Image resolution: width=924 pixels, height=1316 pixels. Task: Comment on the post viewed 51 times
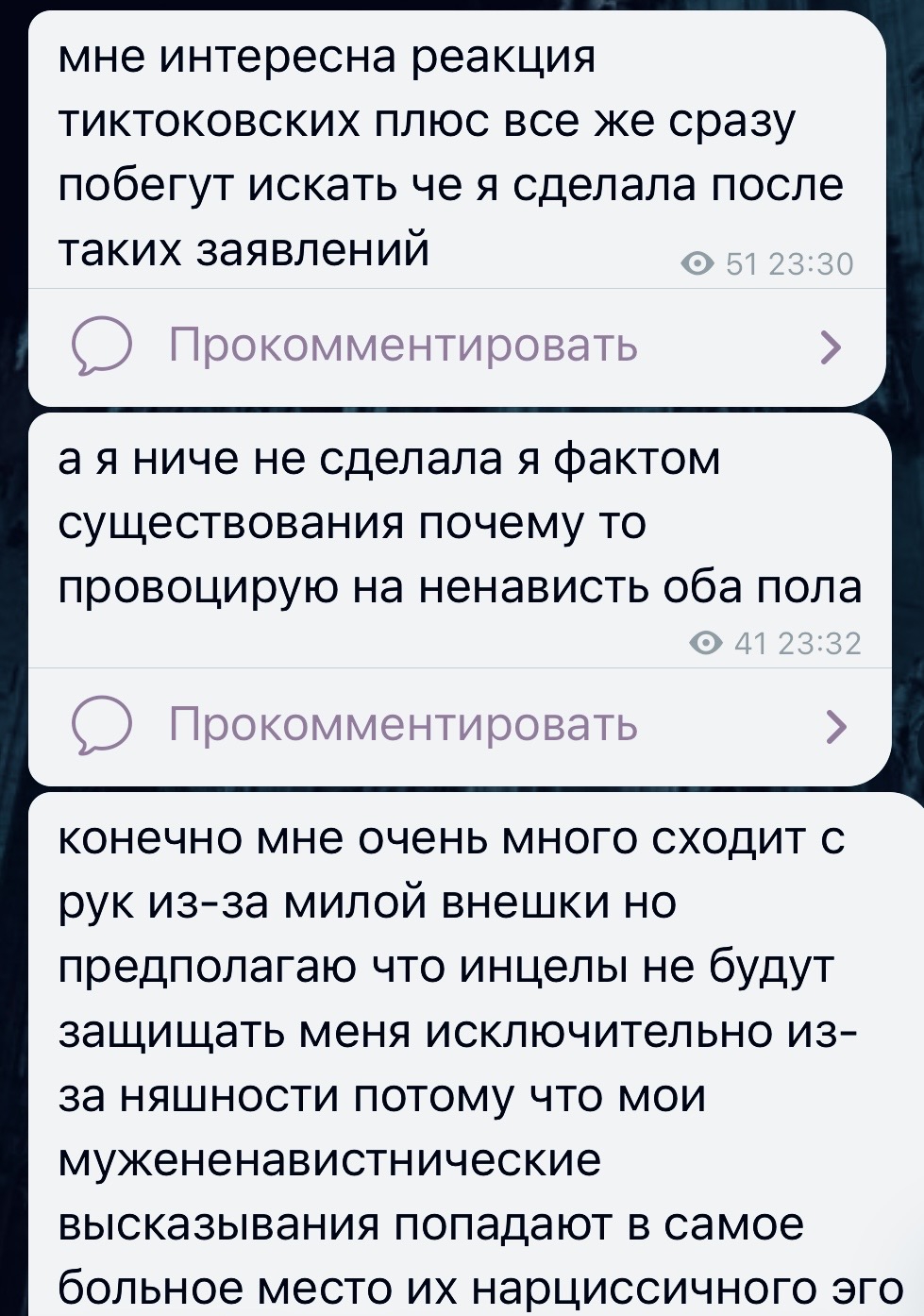403,346
